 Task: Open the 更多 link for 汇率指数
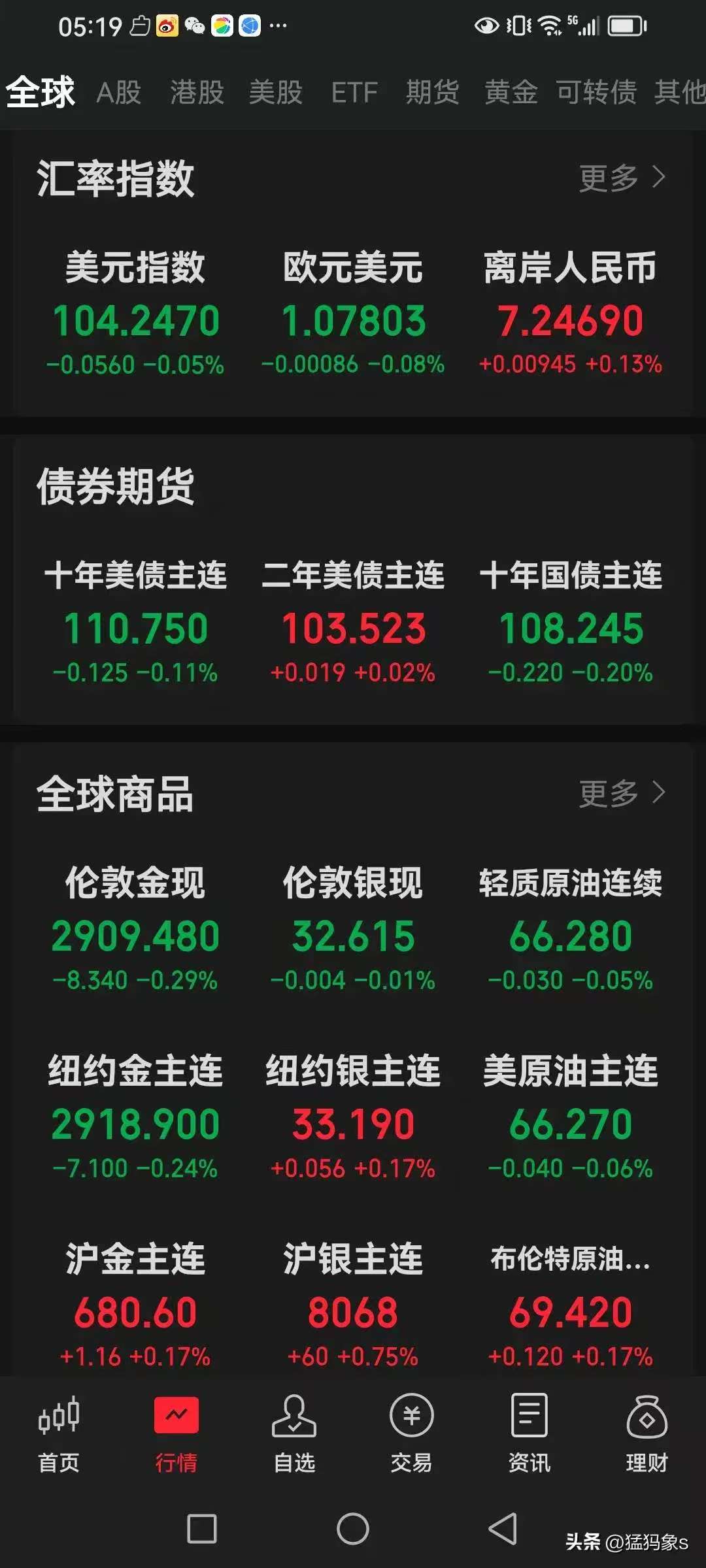pos(607,178)
